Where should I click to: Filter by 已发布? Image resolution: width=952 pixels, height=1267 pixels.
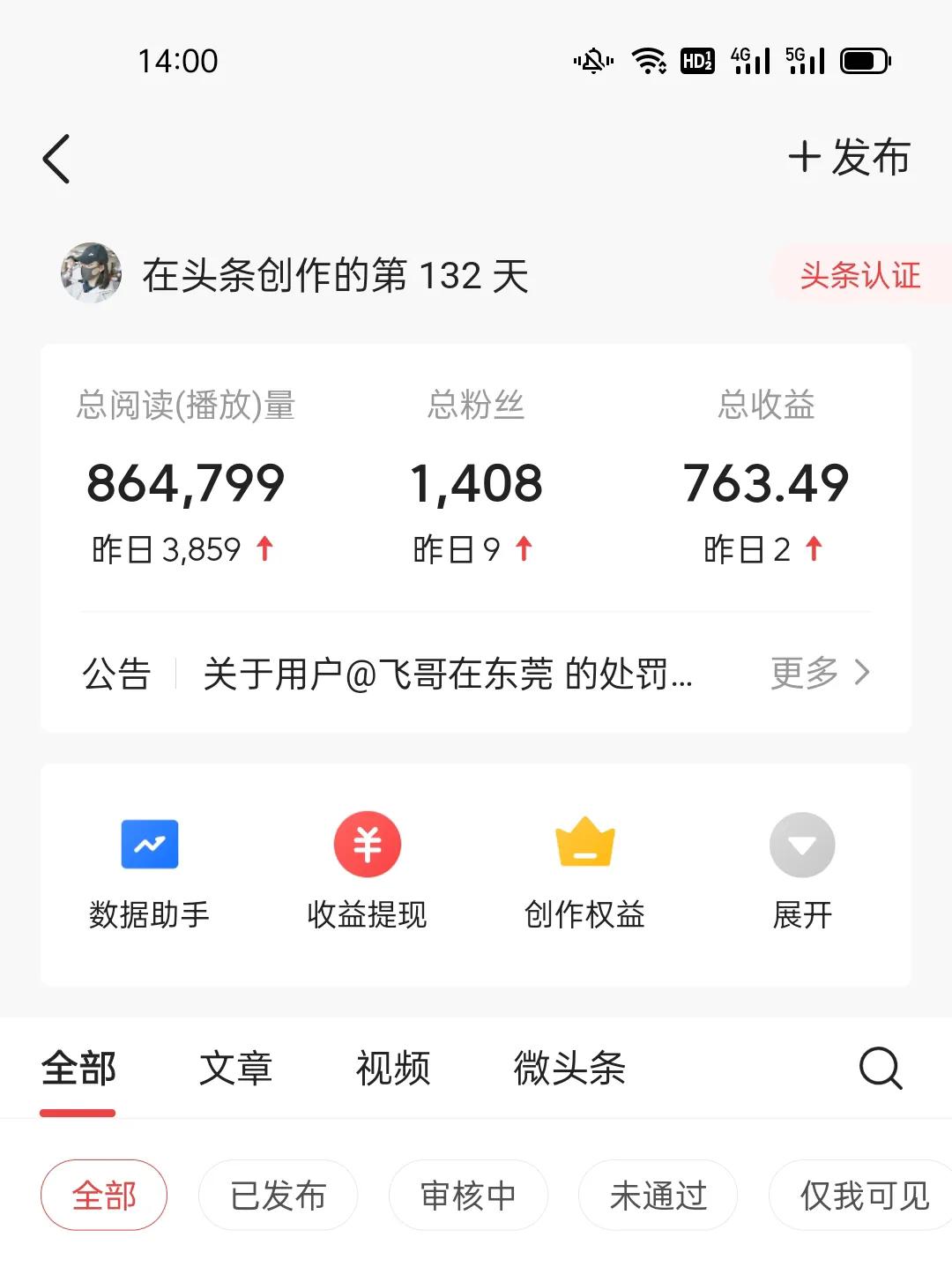click(278, 1196)
